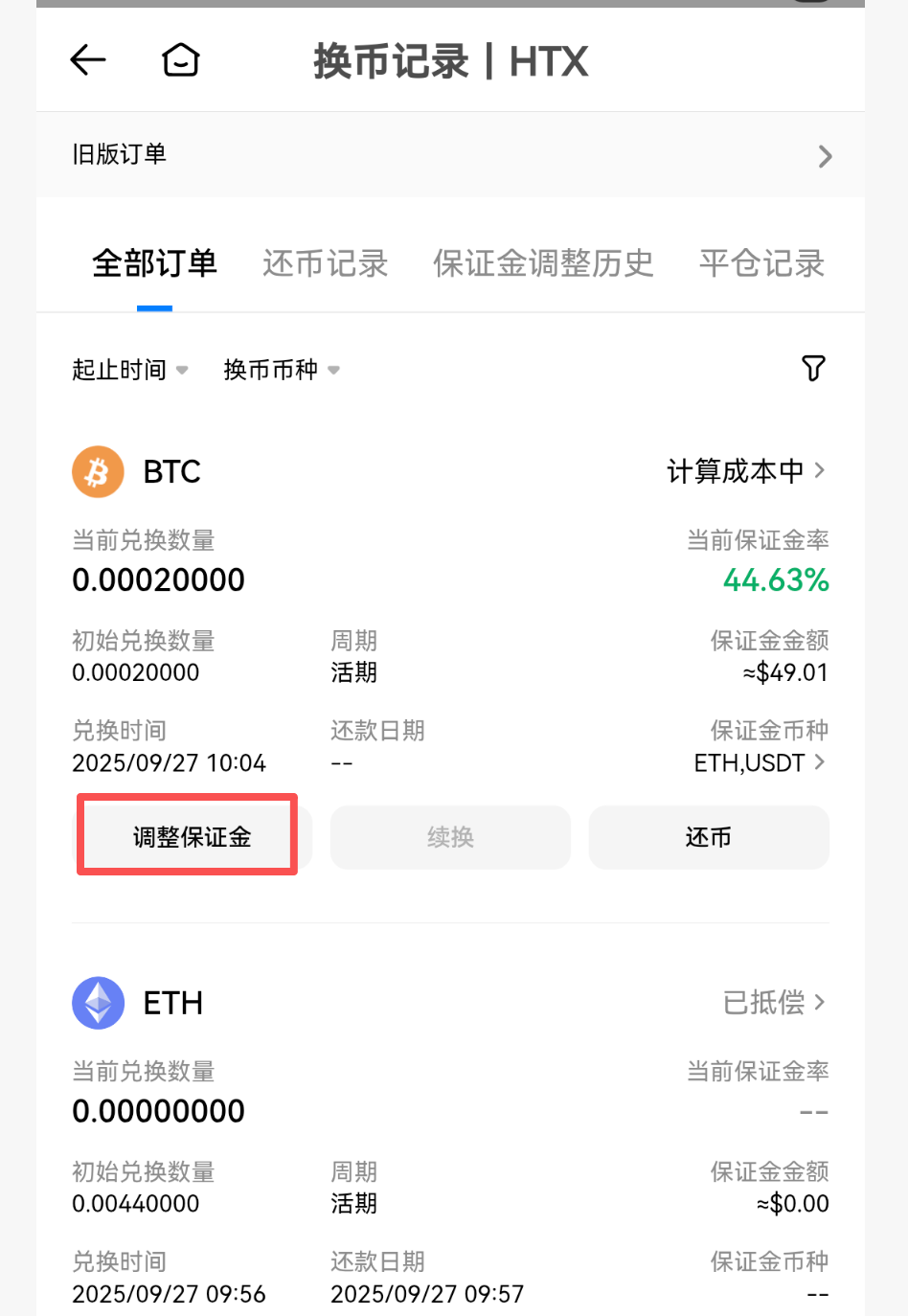The image size is (908, 1316).
Task: Open ETH order's 已抵偿 details
Action: coord(773,1003)
